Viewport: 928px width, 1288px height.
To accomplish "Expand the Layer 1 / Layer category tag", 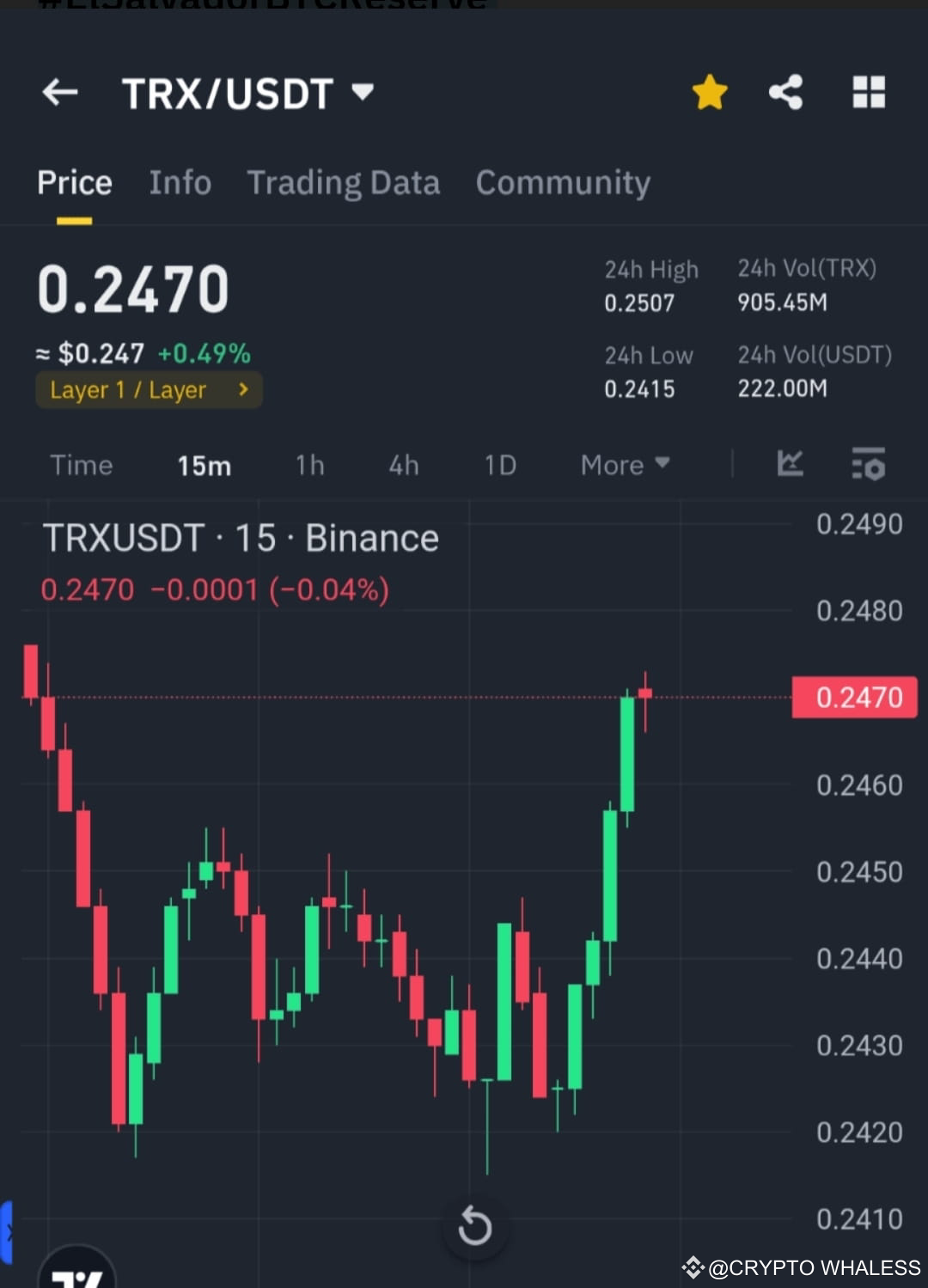I will pyautogui.click(x=148, y=389).
